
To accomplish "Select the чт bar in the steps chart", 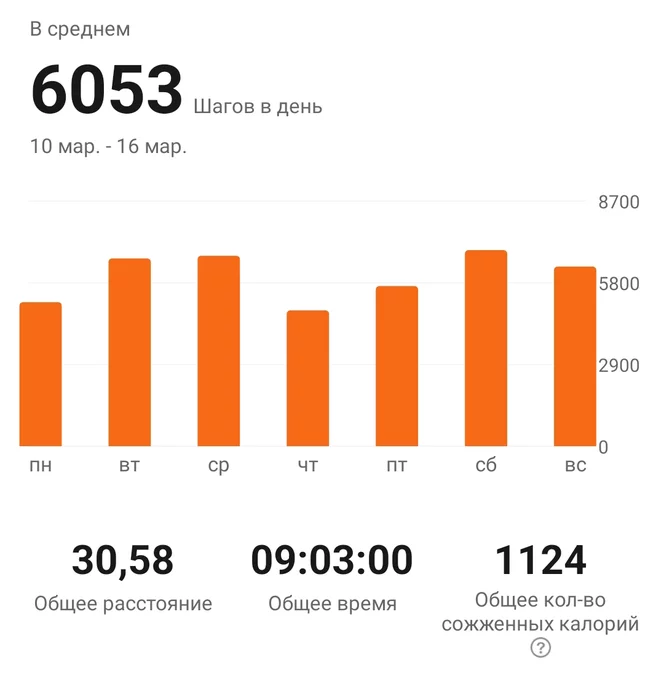I will tap(308, 379).
